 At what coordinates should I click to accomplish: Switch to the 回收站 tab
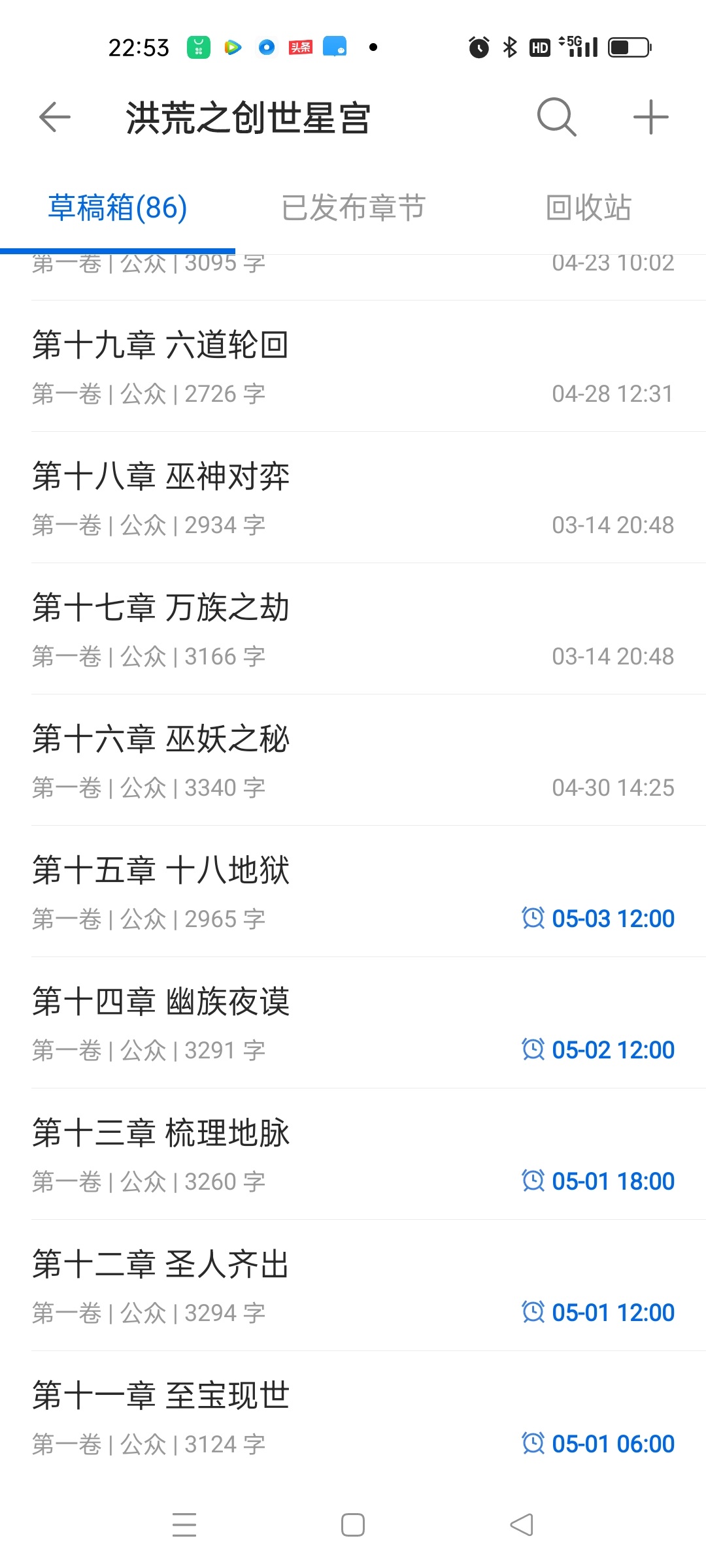588,208
